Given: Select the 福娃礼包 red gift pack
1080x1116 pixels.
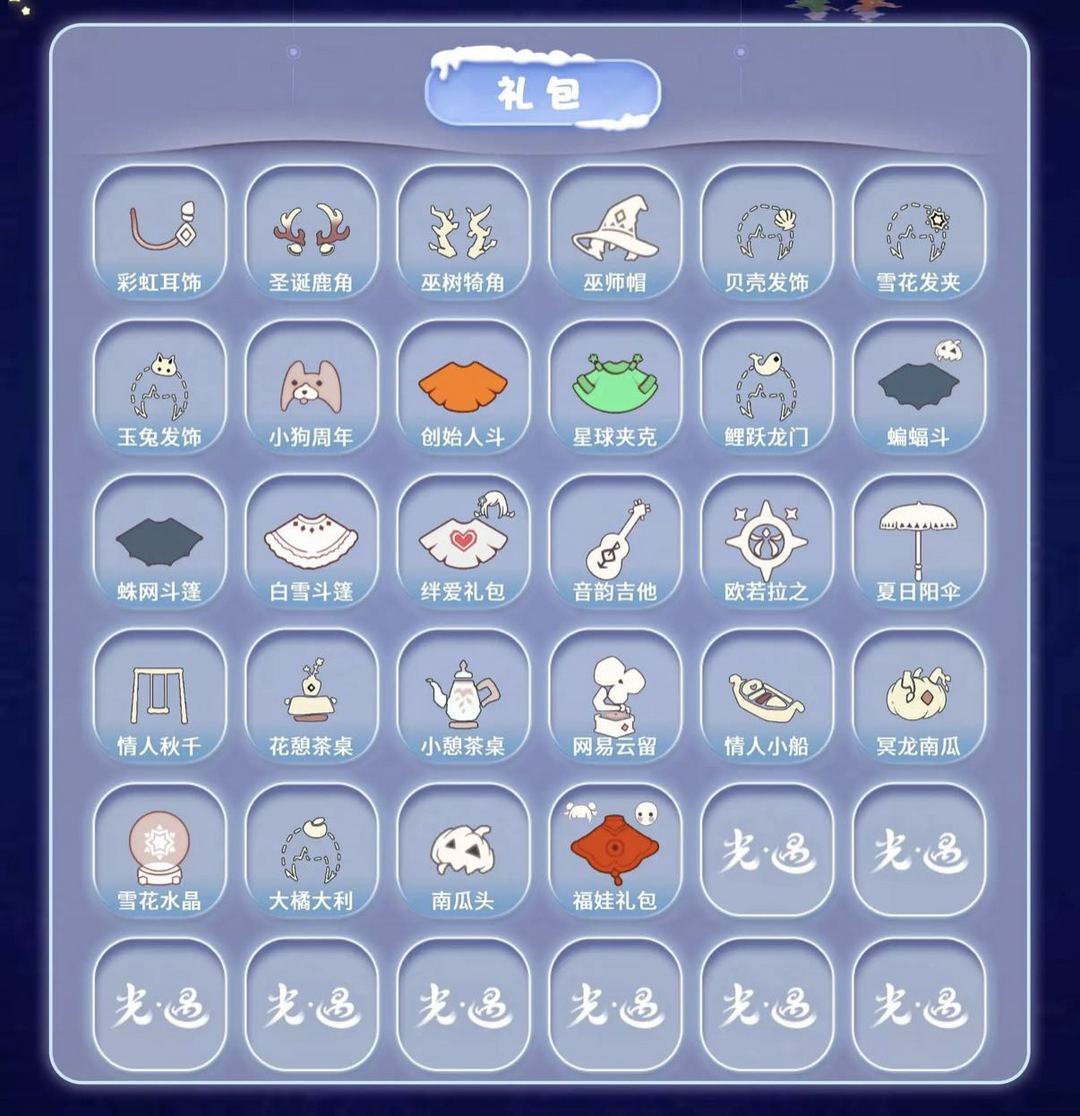Looking at the screenshot, I should 614,852.
